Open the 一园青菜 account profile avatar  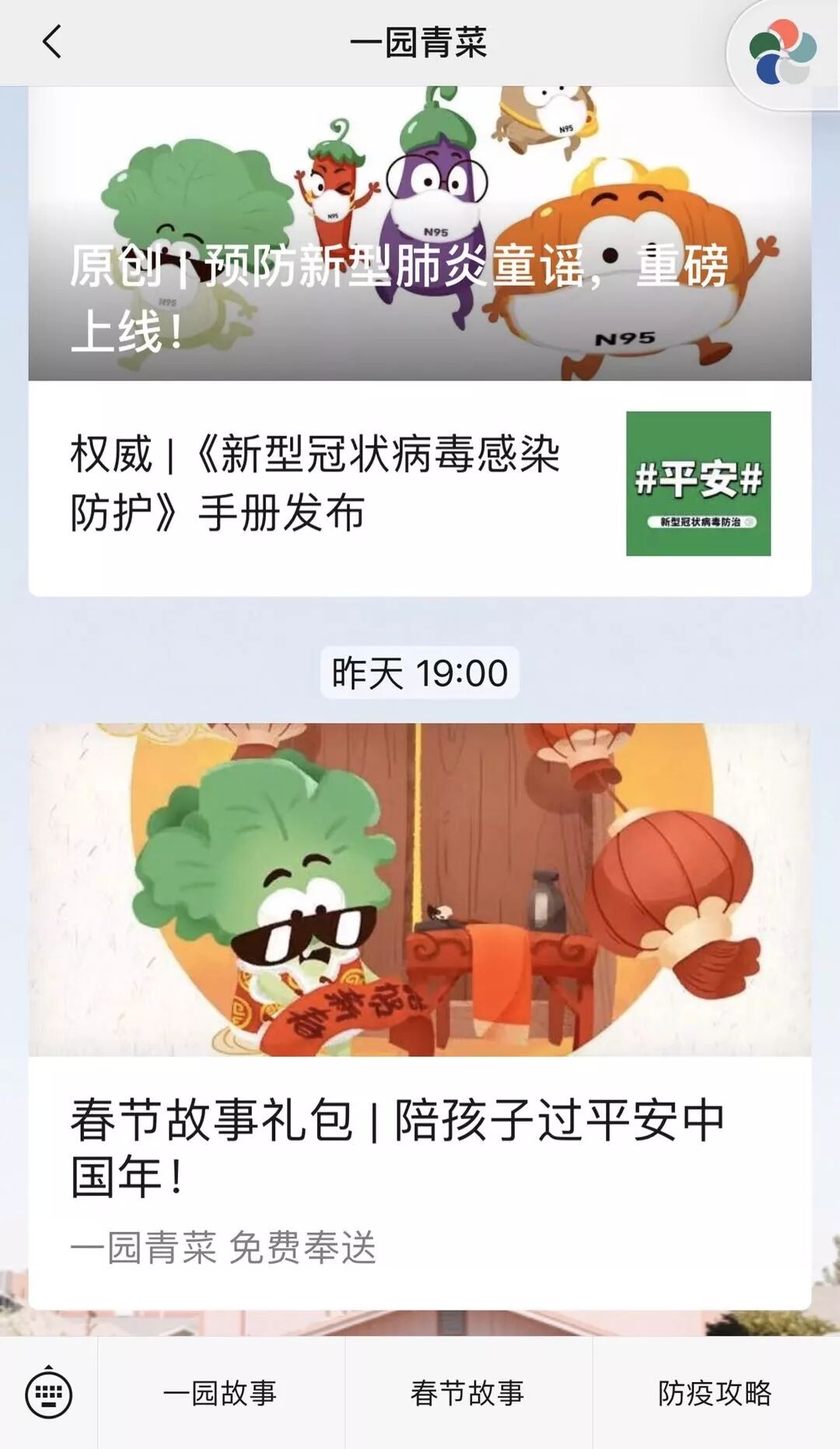coord(782,51)
